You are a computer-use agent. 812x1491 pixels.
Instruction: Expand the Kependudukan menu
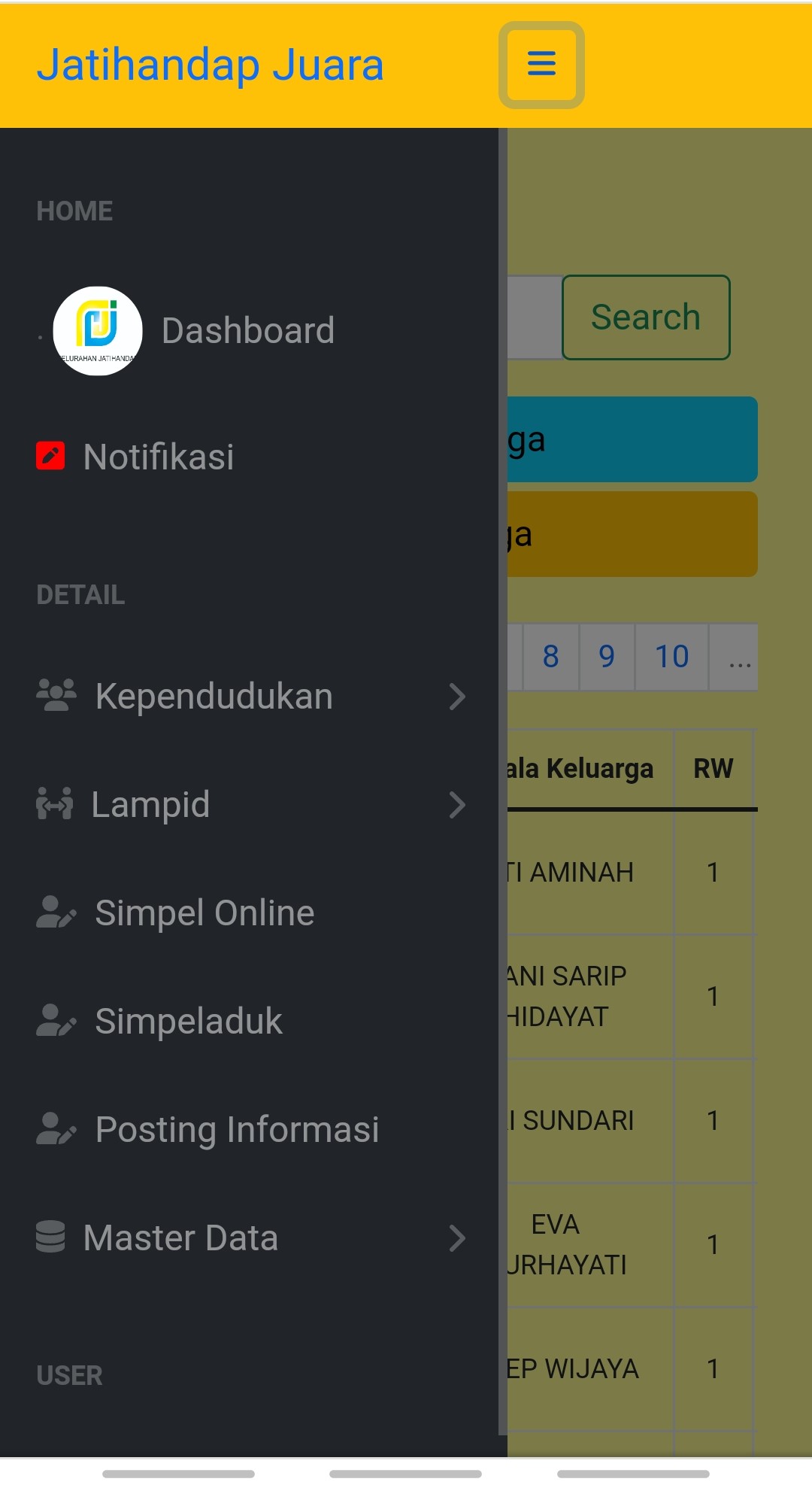tap(251, 696)
